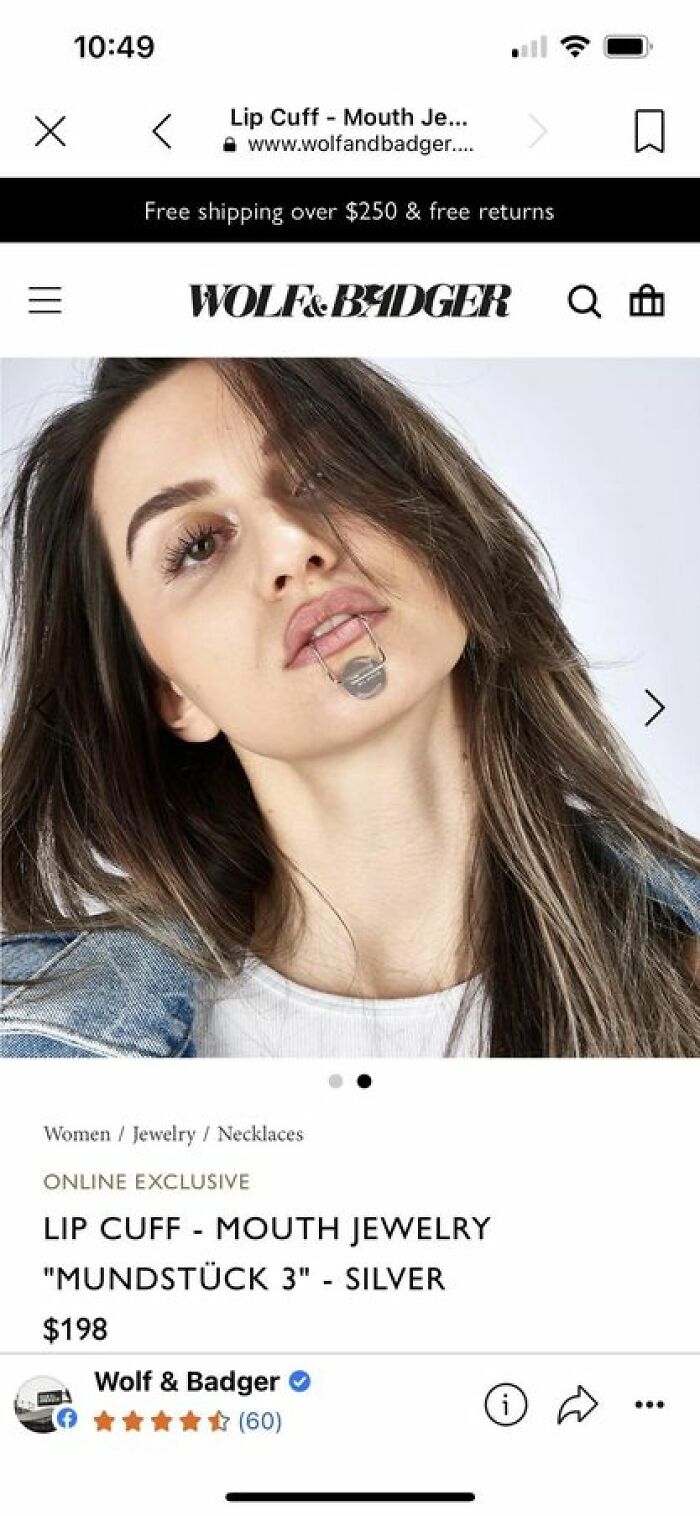Image resolution: width=700 pixels, height=1516 pixels.
Task: Share this product link
Action: (579, 1406)
